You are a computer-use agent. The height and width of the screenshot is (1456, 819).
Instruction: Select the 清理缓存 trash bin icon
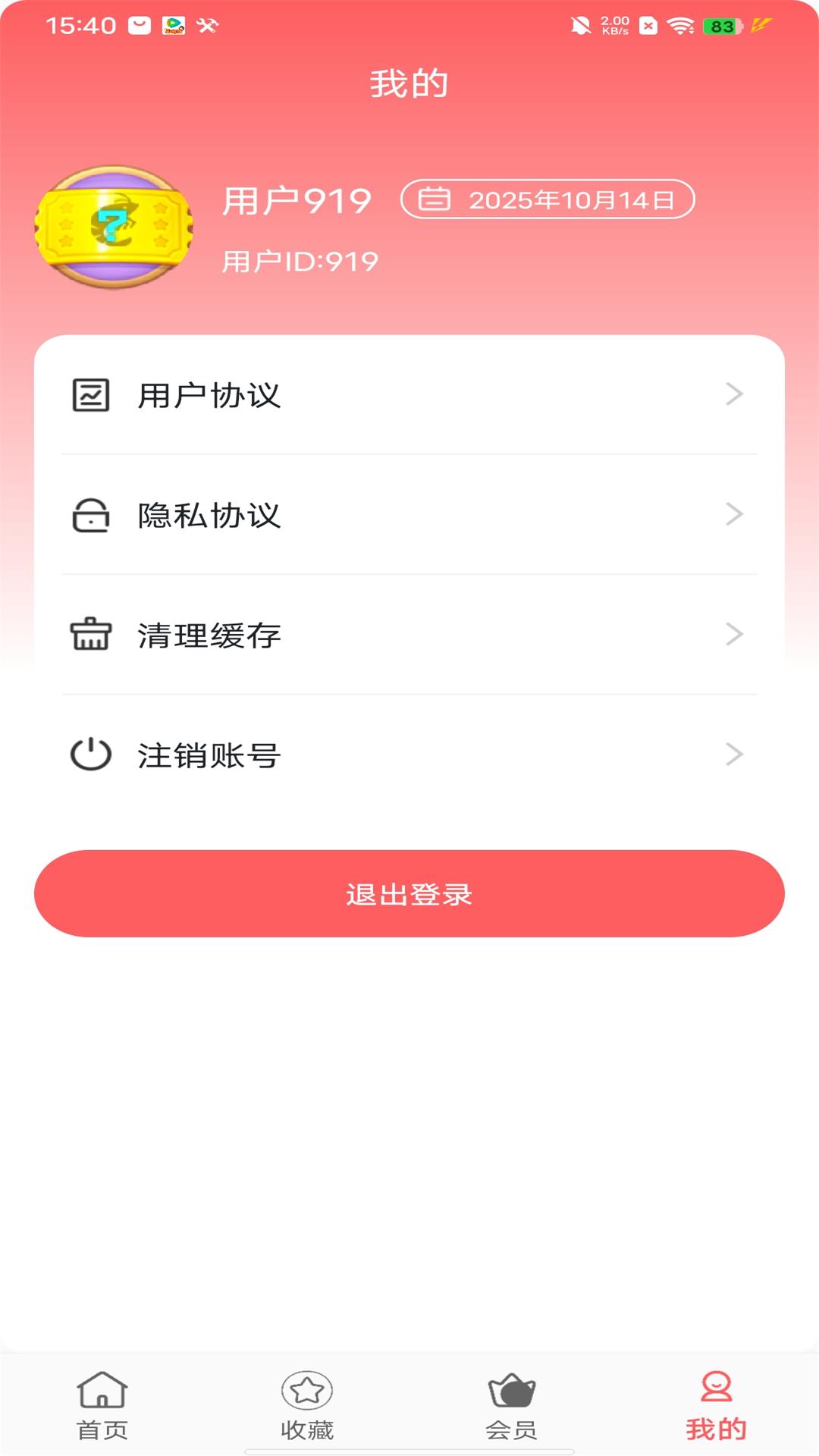tap(90, 635)
